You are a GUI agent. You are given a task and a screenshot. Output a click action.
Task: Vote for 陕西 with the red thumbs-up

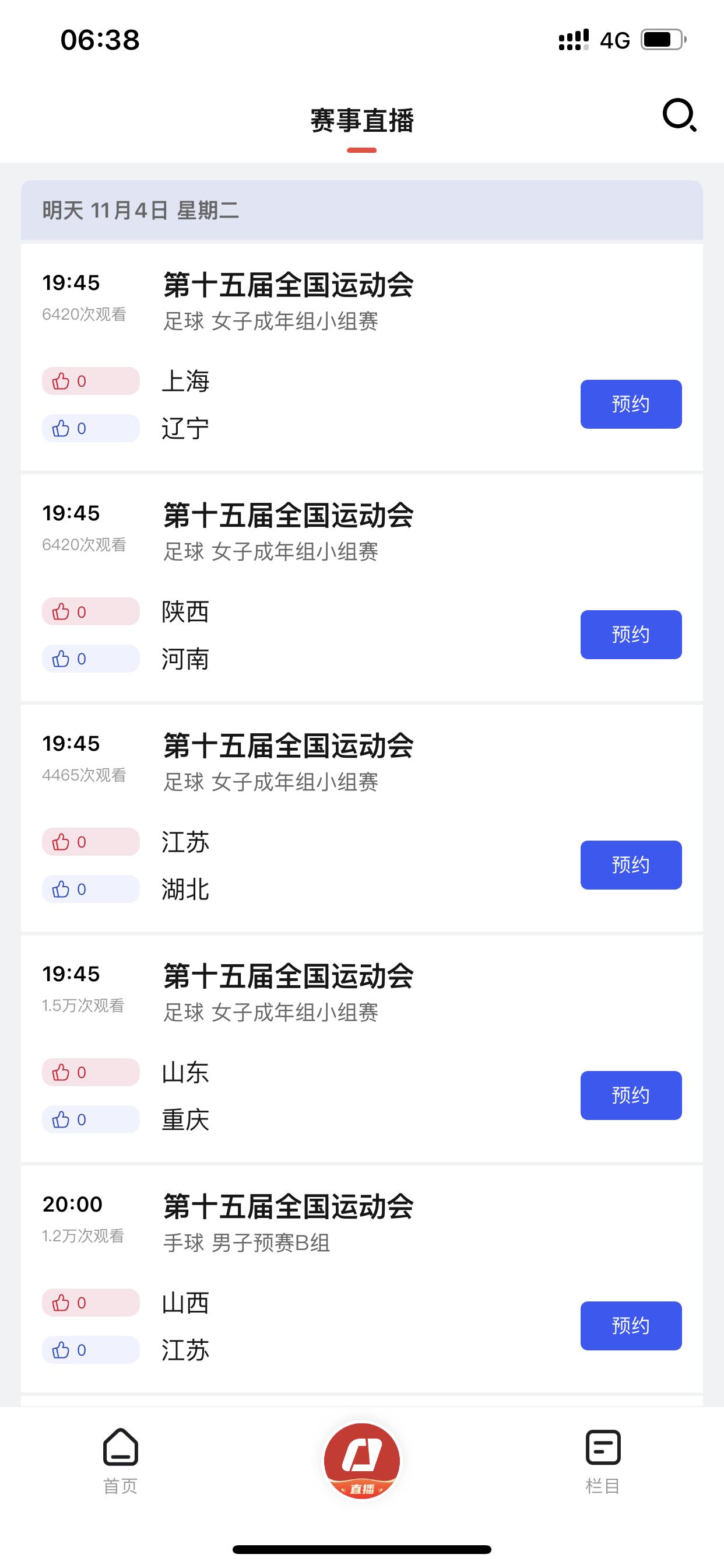pyautogui.click(x=90, y=612)
